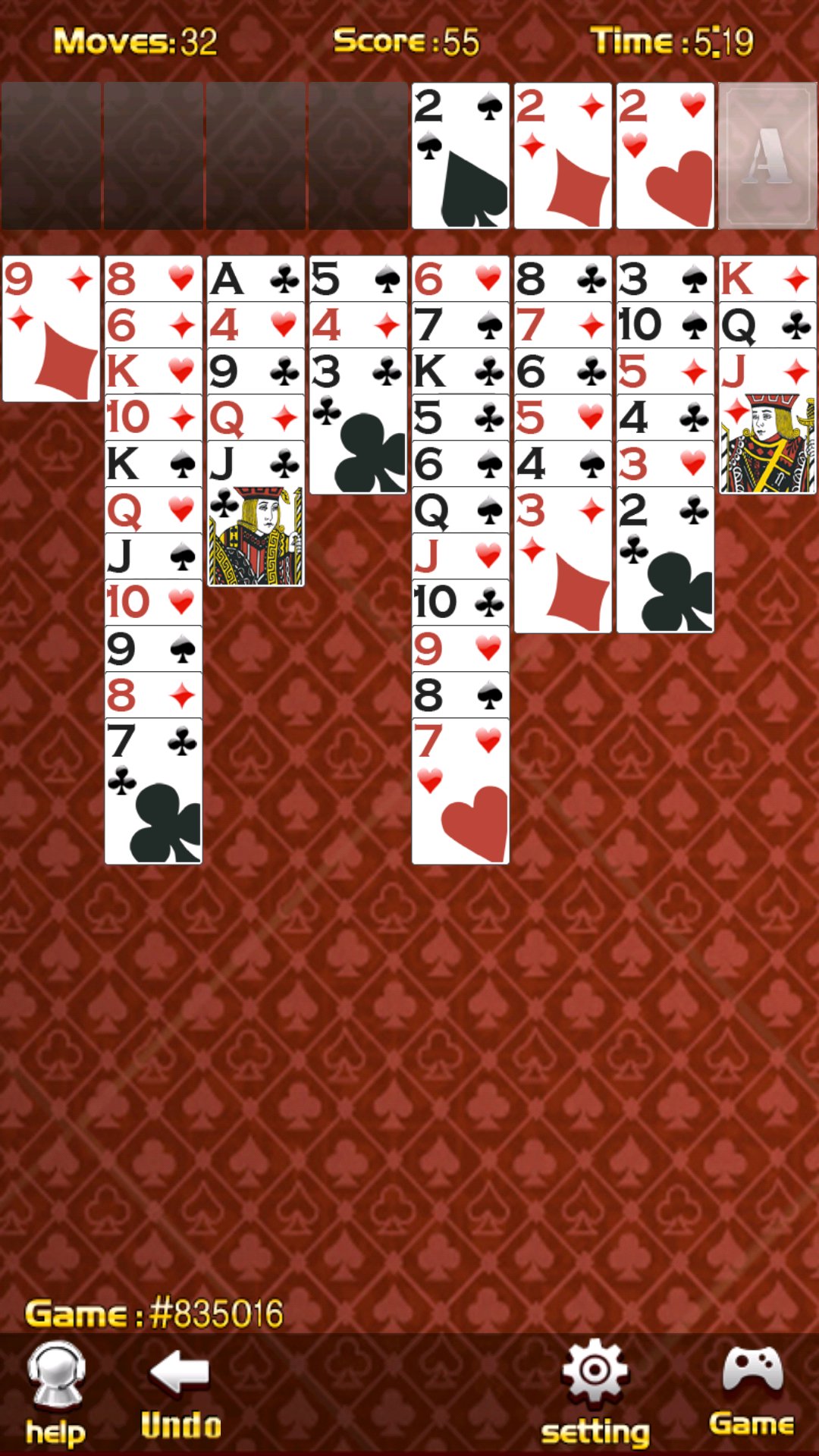
Task: Undo the last move
Action: pyautogui.click(x=180, y=1395)
